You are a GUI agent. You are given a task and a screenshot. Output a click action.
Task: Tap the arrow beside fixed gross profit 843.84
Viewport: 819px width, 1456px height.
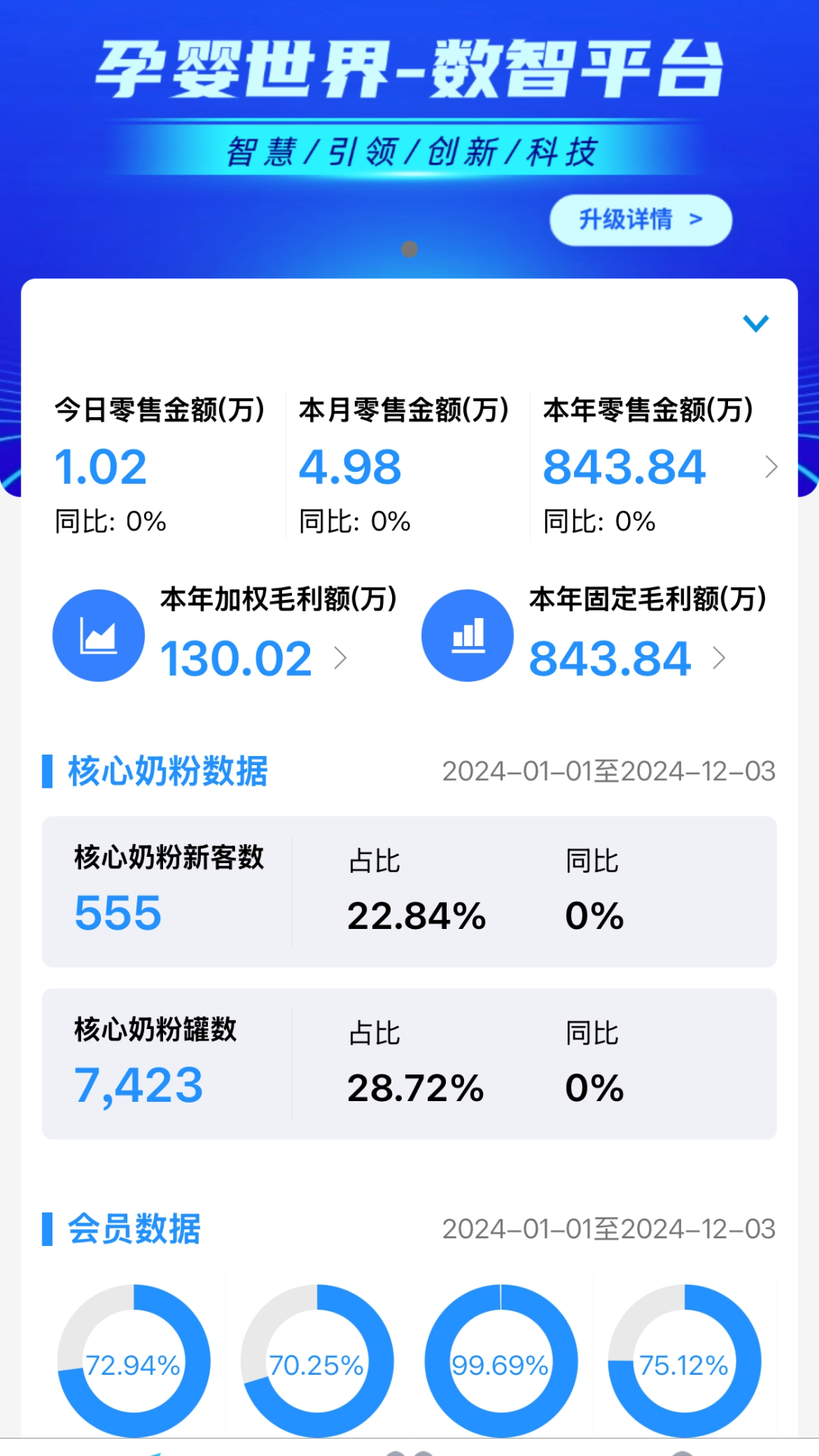pyautogui.click(x=718, y=660)
